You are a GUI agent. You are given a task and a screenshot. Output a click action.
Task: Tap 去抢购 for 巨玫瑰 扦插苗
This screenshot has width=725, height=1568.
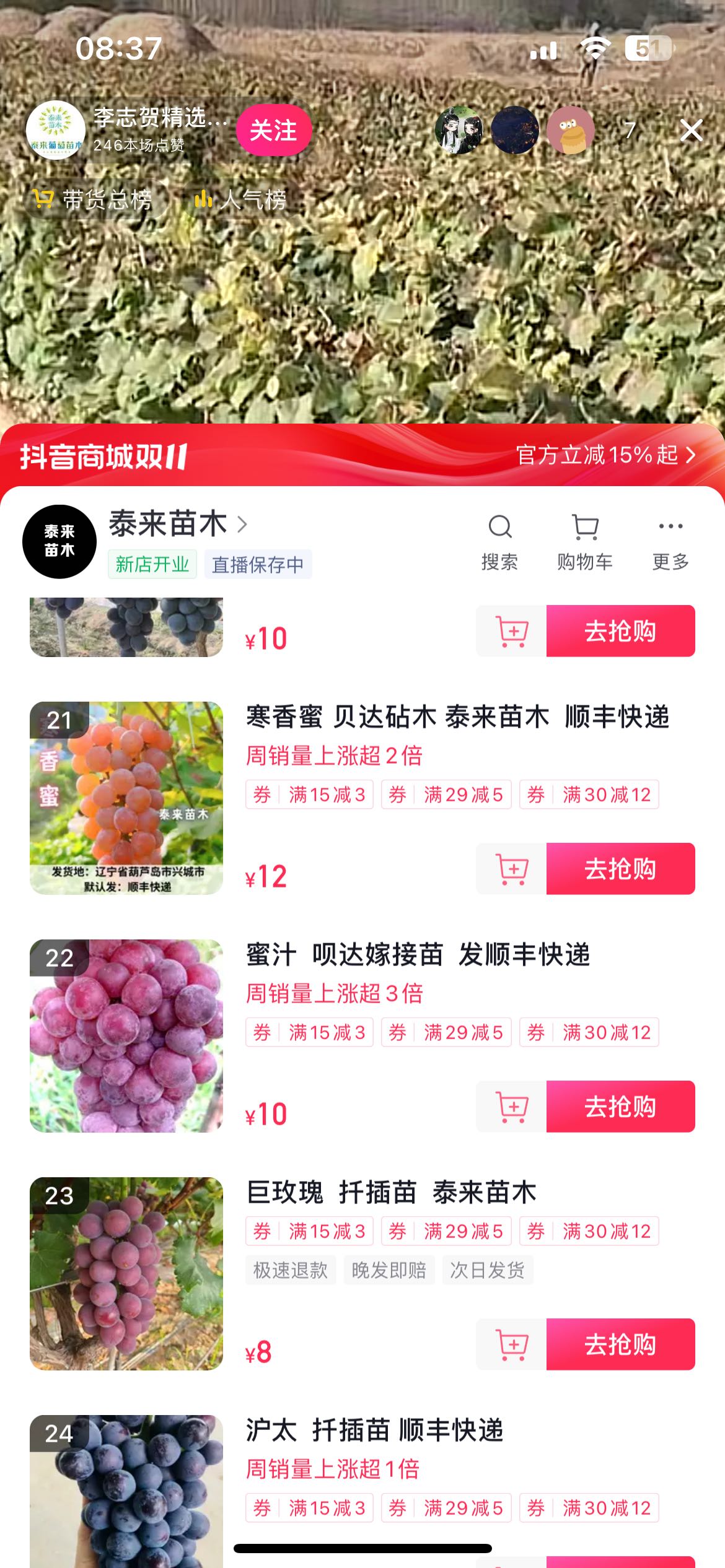coord(620,1344)
